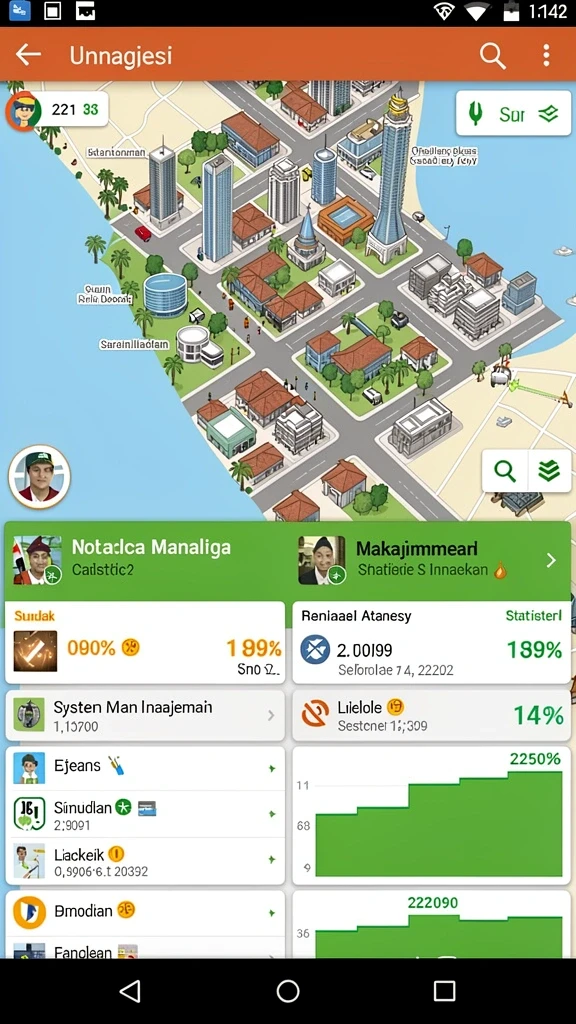The height and width of the screenshot is (1024, 576).
Task: Open the Renlaael Atanesy card
Action: (x=432, y=643)
